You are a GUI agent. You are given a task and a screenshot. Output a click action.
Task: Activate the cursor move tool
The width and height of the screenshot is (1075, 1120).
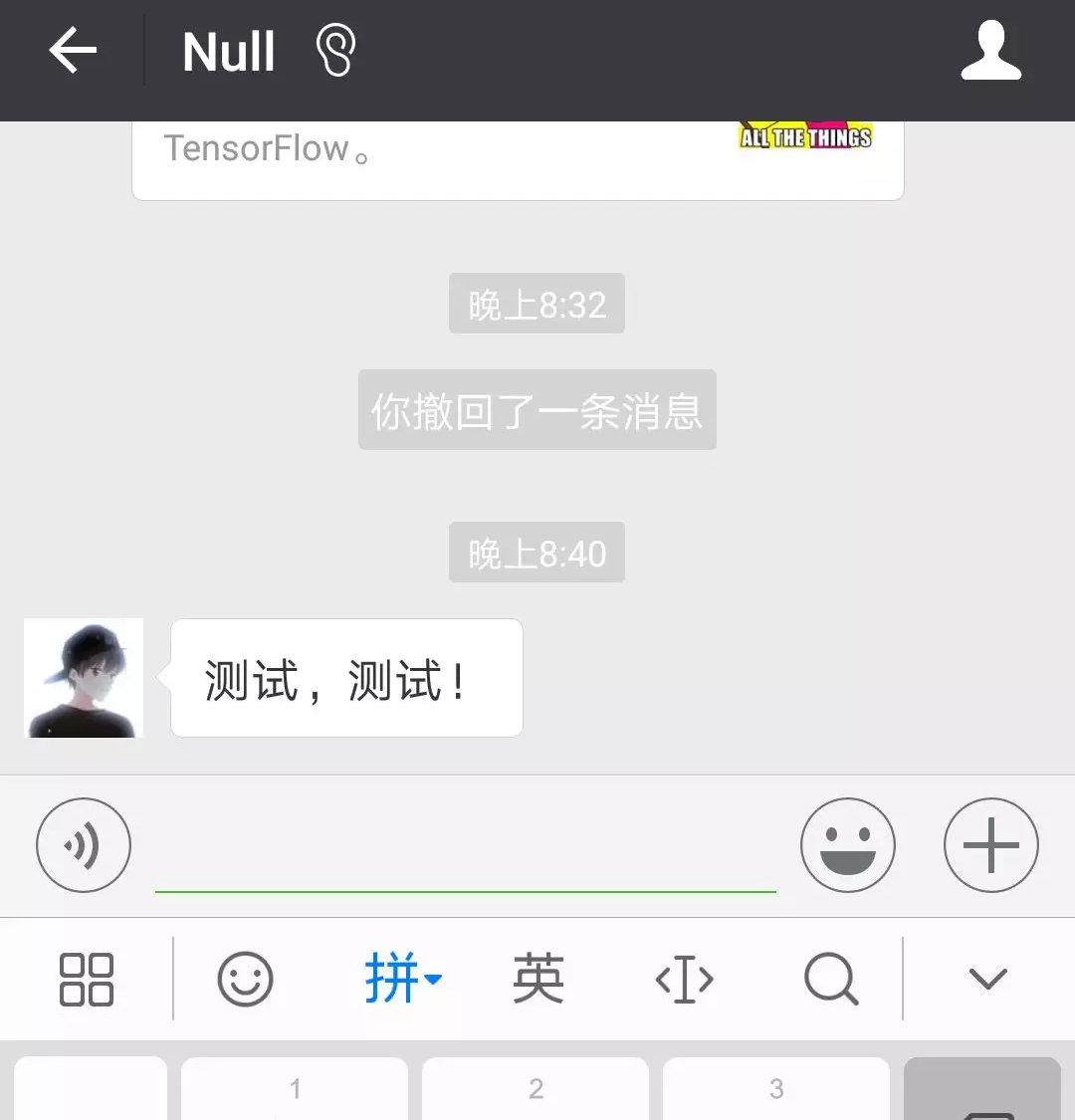685,980
